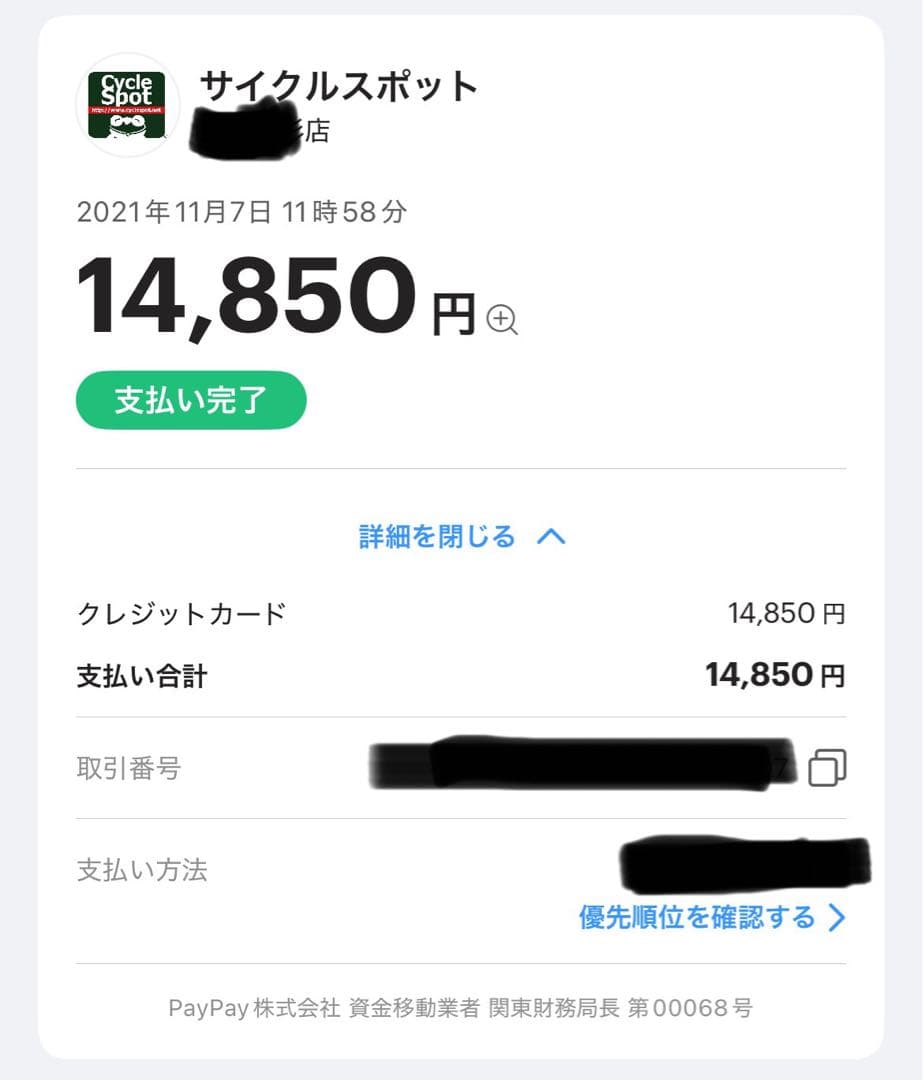The height and width of the screenshot is (1080, 923).
Task: Click the date 2021年11月7日 11時58分
Action: 245,211
